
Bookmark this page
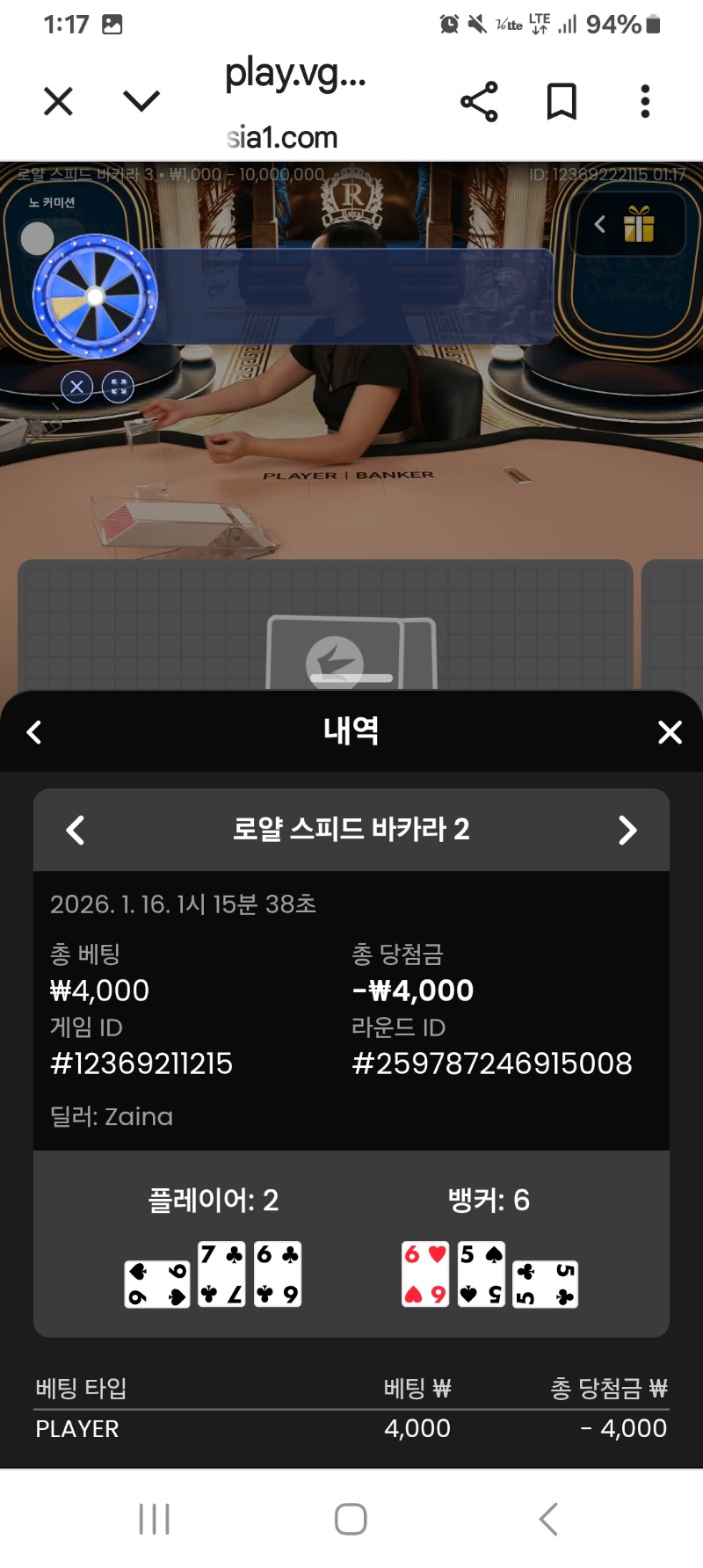pos(562,102)
